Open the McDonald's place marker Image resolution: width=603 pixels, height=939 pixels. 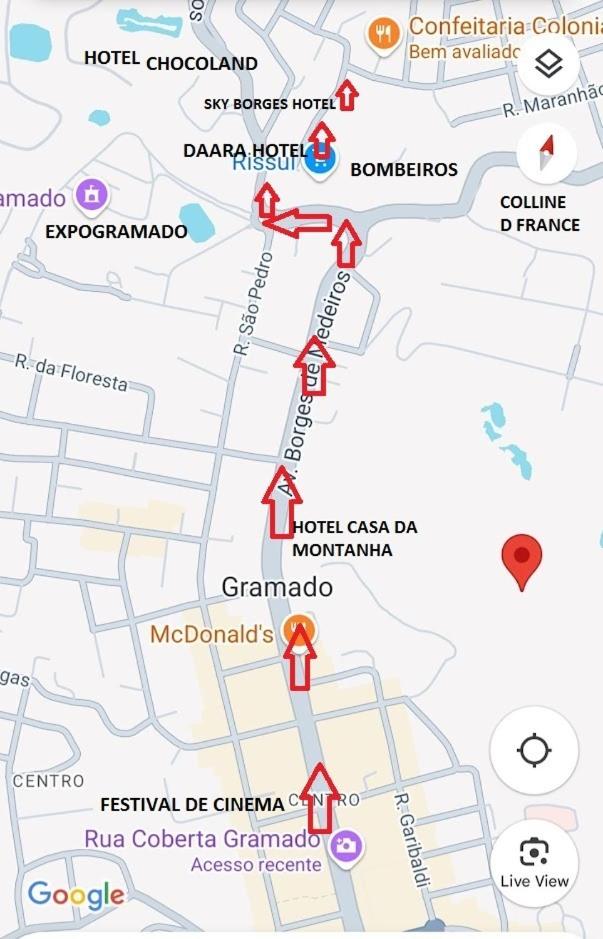pos(297,631)
